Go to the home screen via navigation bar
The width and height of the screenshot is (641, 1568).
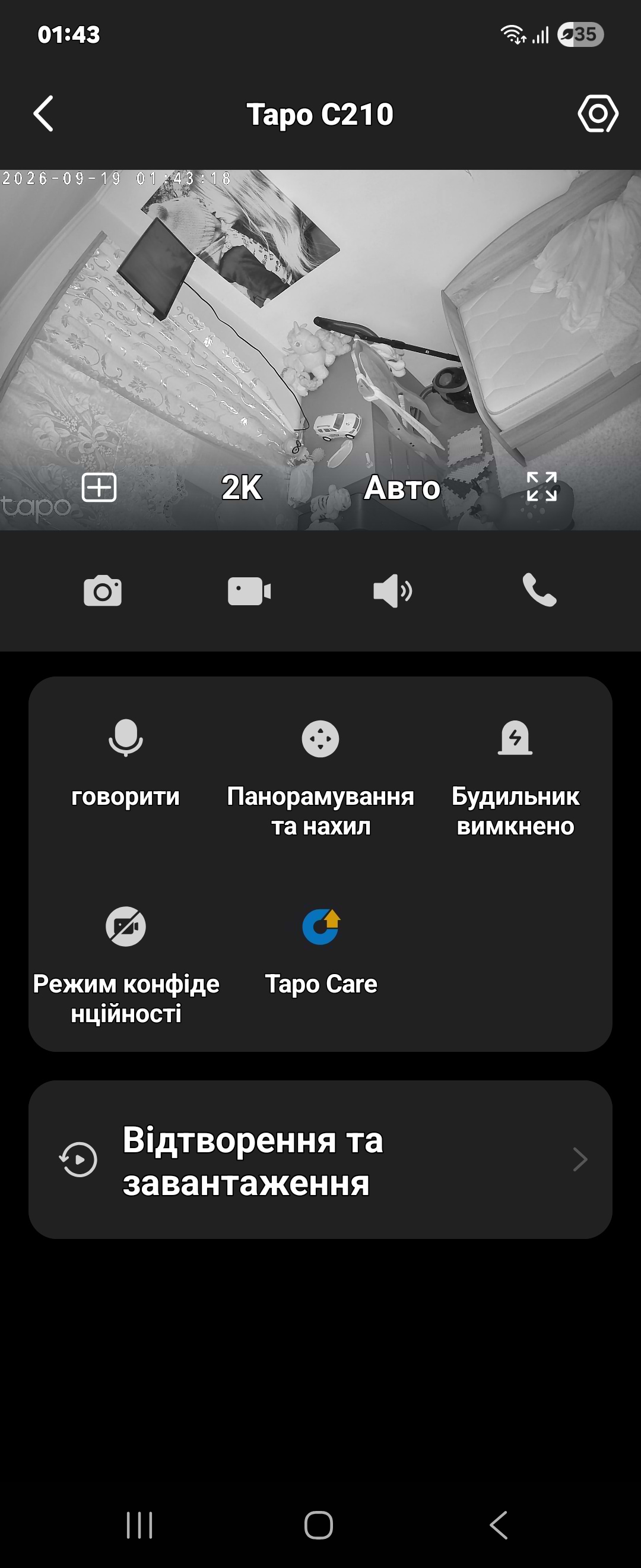pos(319,1525)
